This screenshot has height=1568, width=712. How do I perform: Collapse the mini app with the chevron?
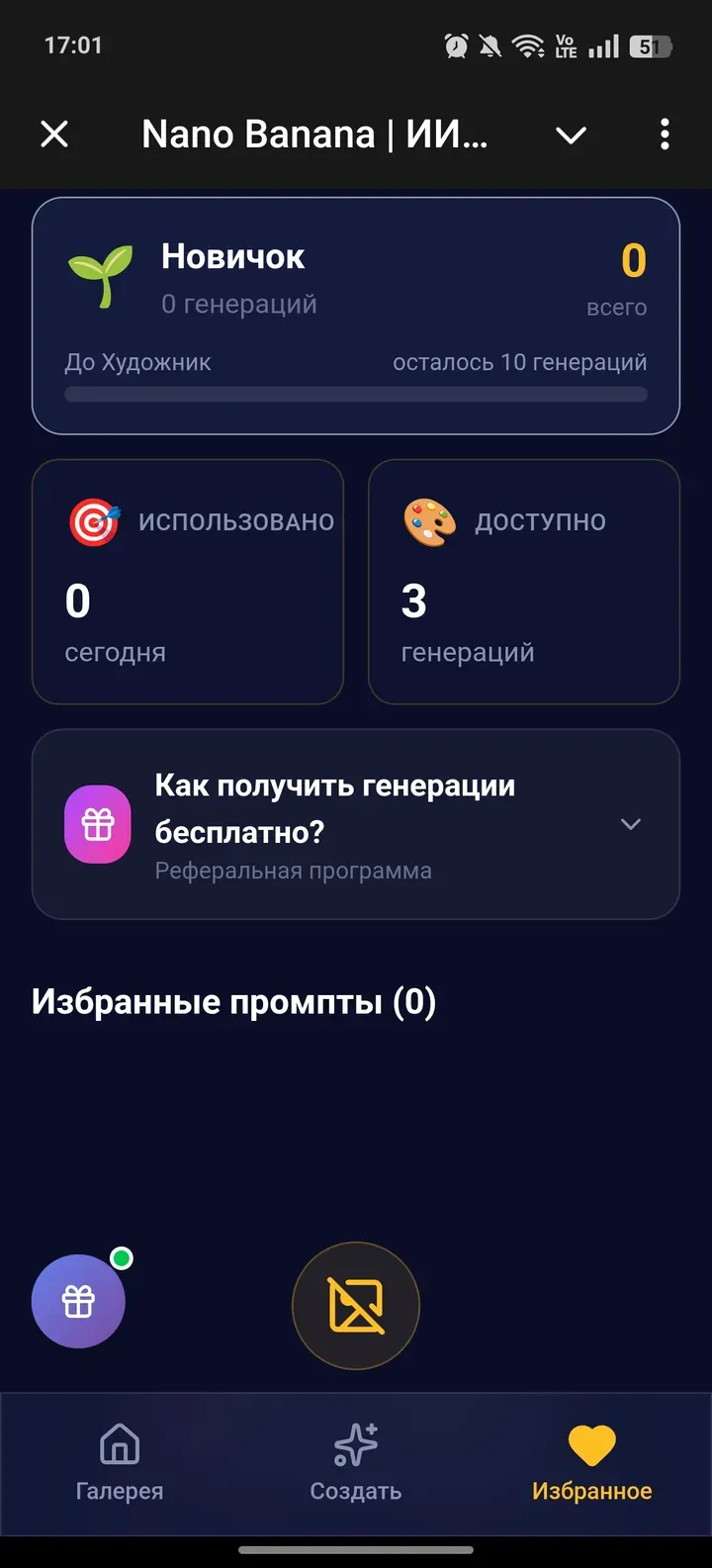point(571,135)
